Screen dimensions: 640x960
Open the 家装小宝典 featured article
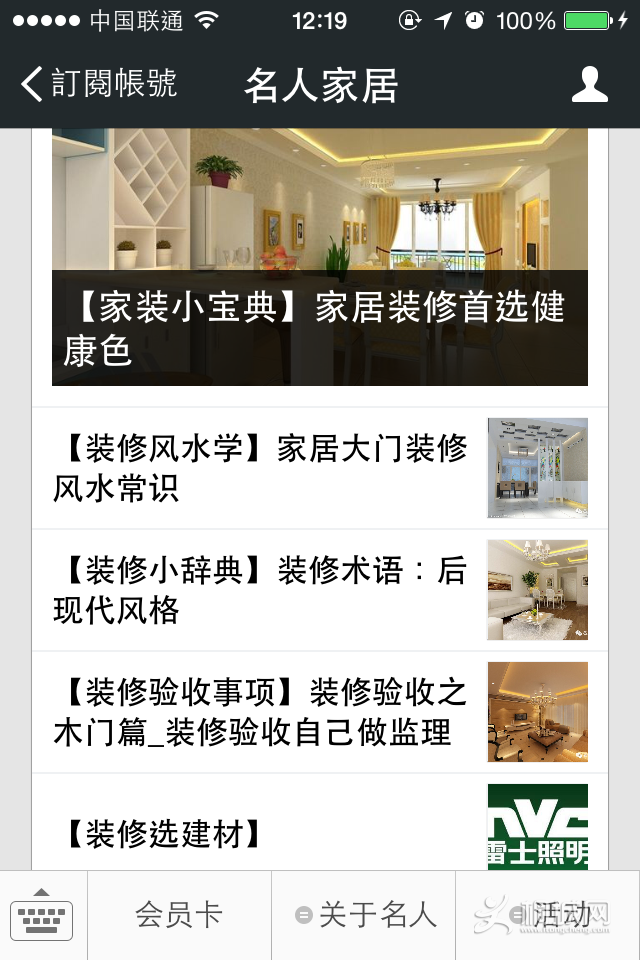(320, 258)
